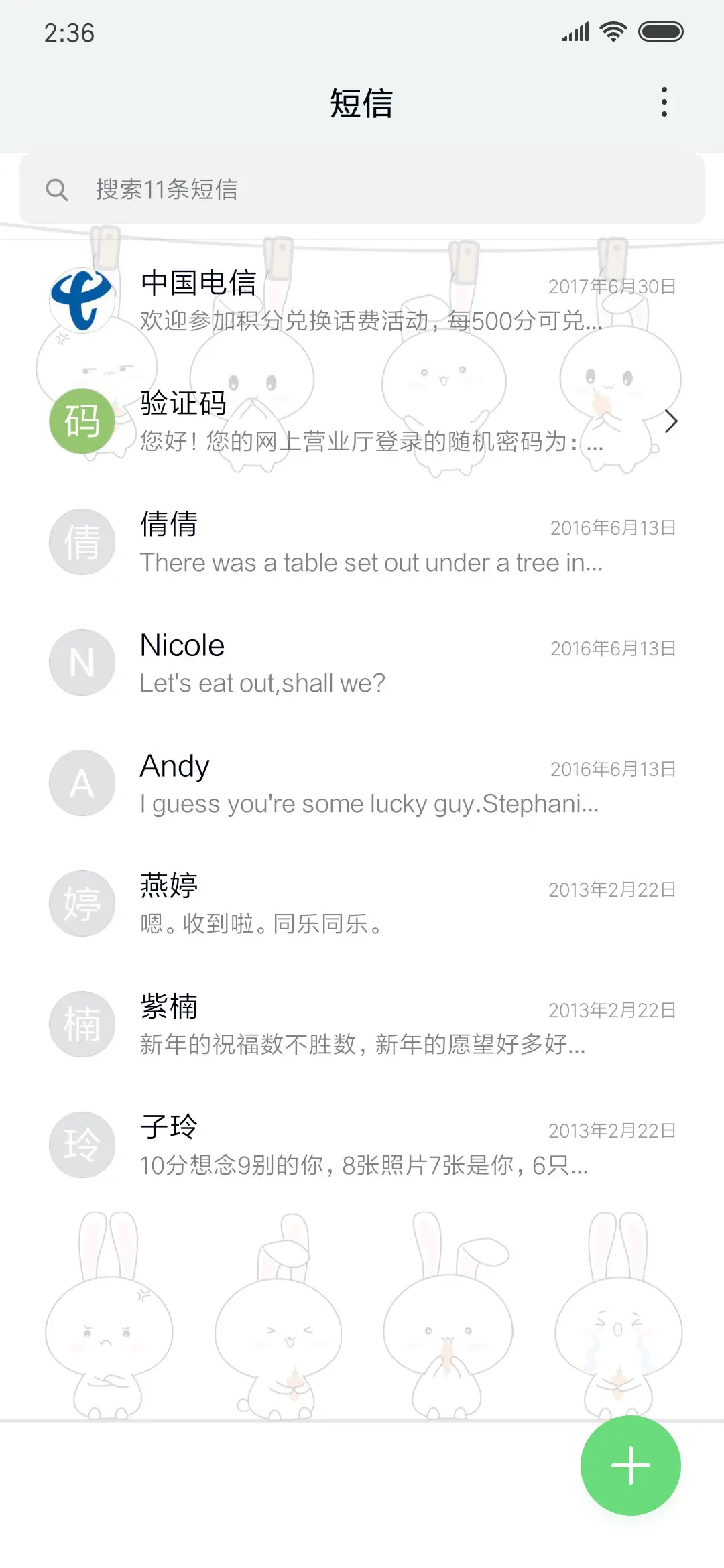This screenshot has height=1568, width=724.
Task: Open the China Telecom conversation avatar
Action: pos(81,301)
